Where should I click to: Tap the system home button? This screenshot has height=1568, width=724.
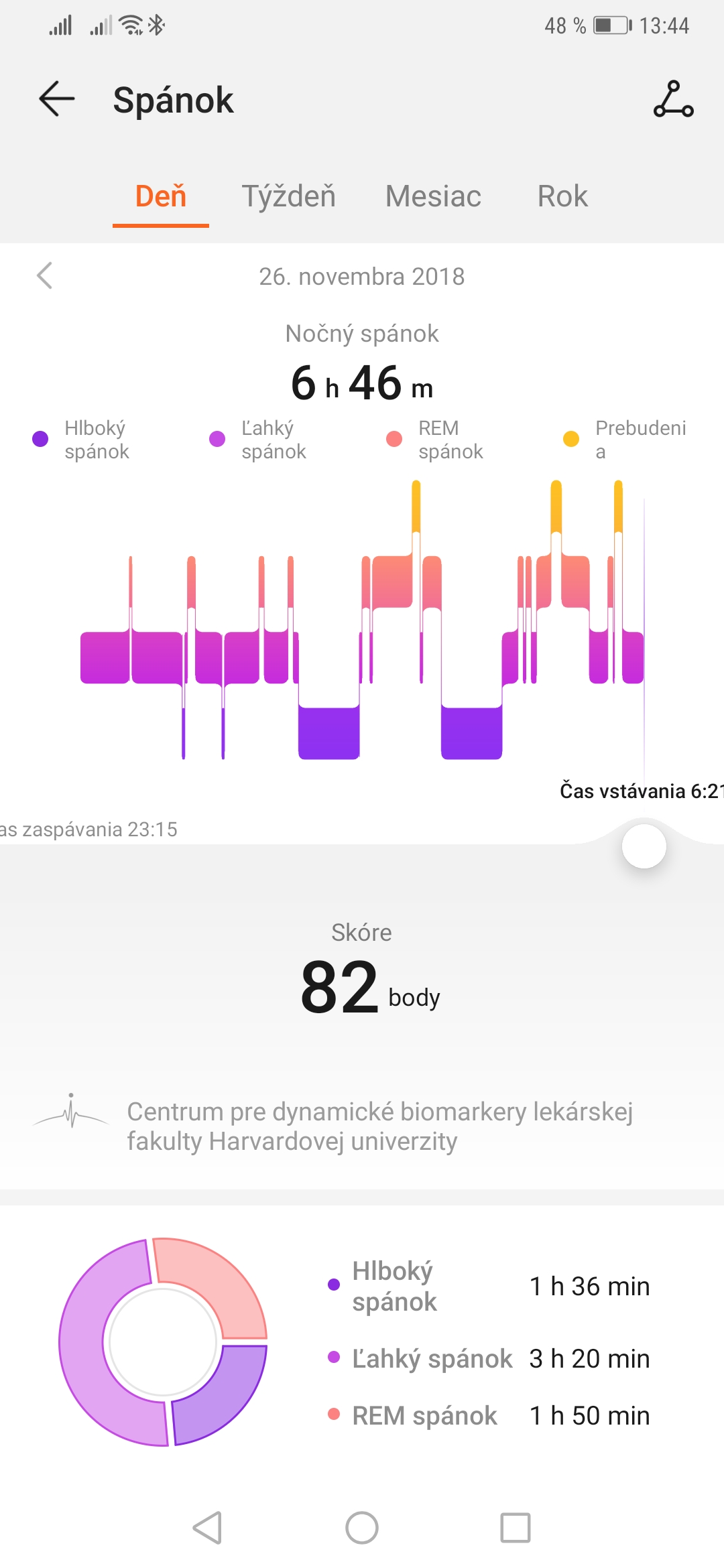362,1528
